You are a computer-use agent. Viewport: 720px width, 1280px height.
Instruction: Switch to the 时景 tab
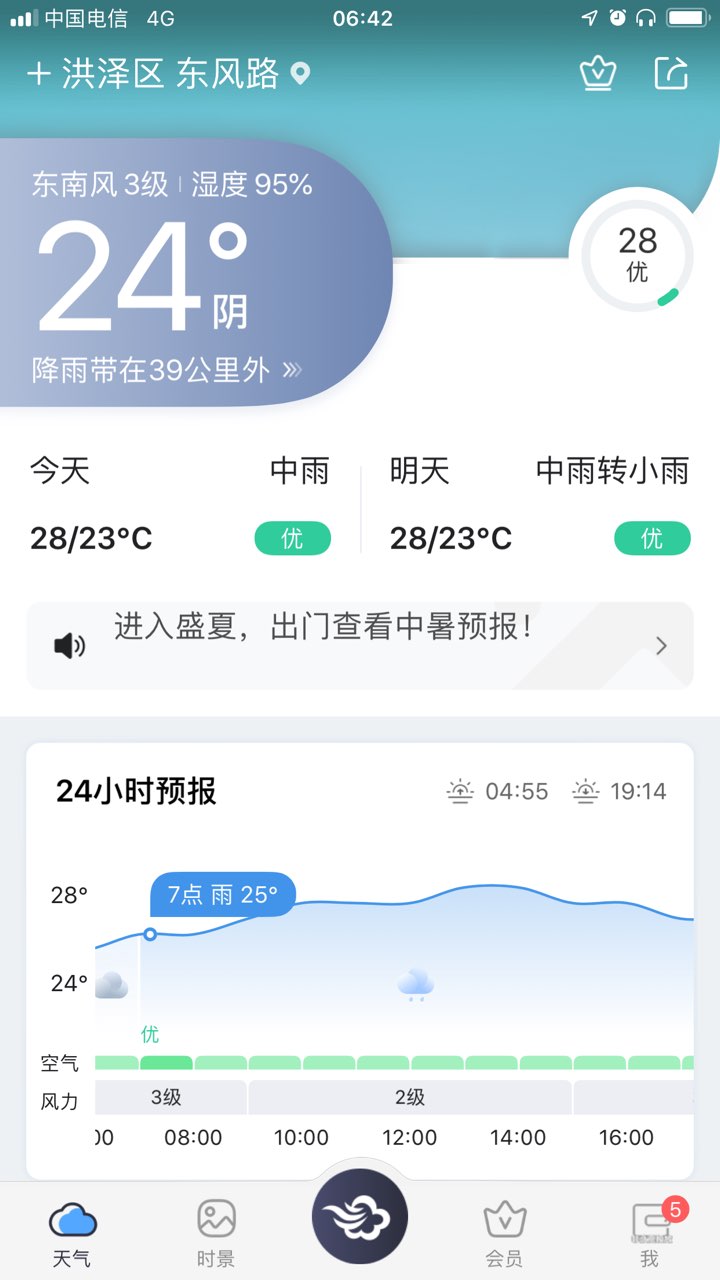pyautogui.click(x=216, y=1232)
